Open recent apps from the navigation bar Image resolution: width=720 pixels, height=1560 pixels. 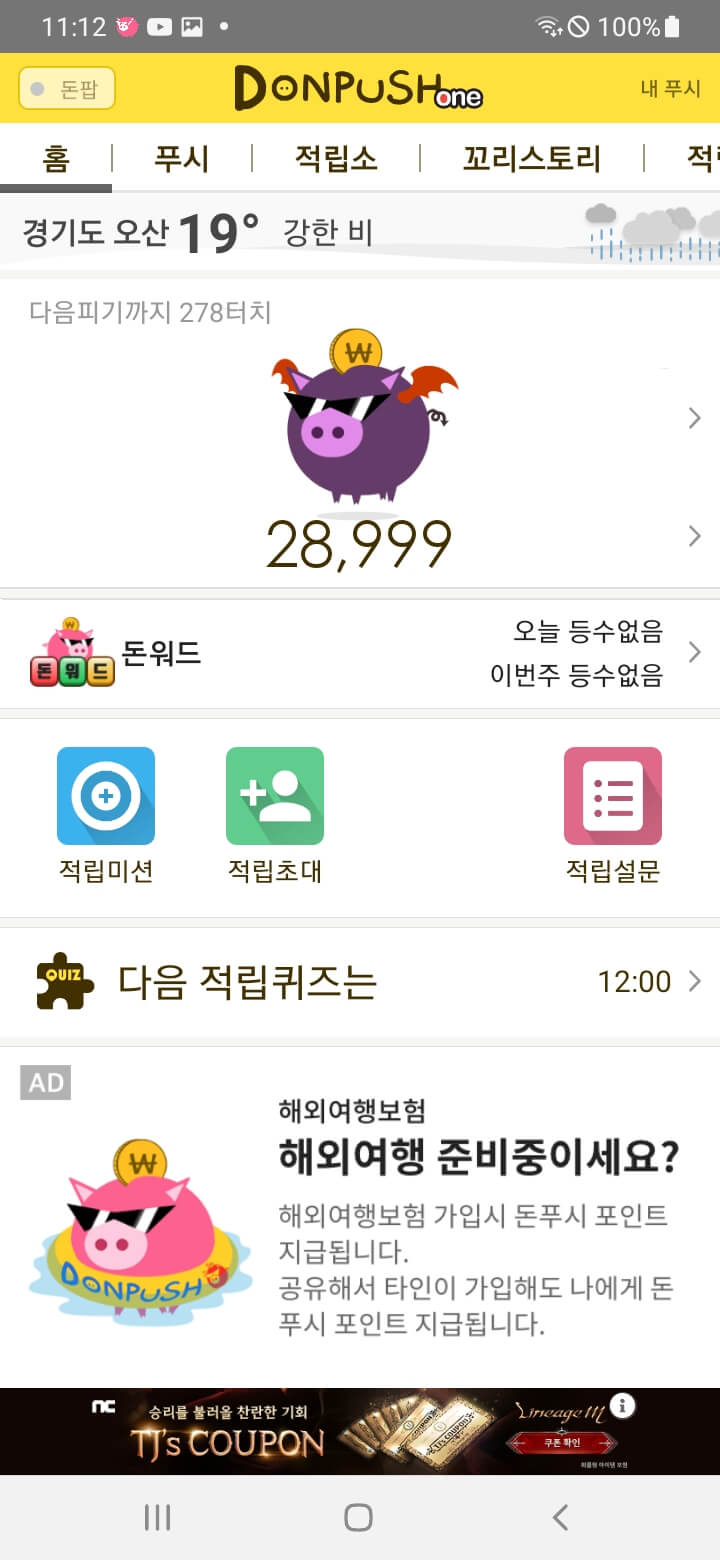point(158,1517)
